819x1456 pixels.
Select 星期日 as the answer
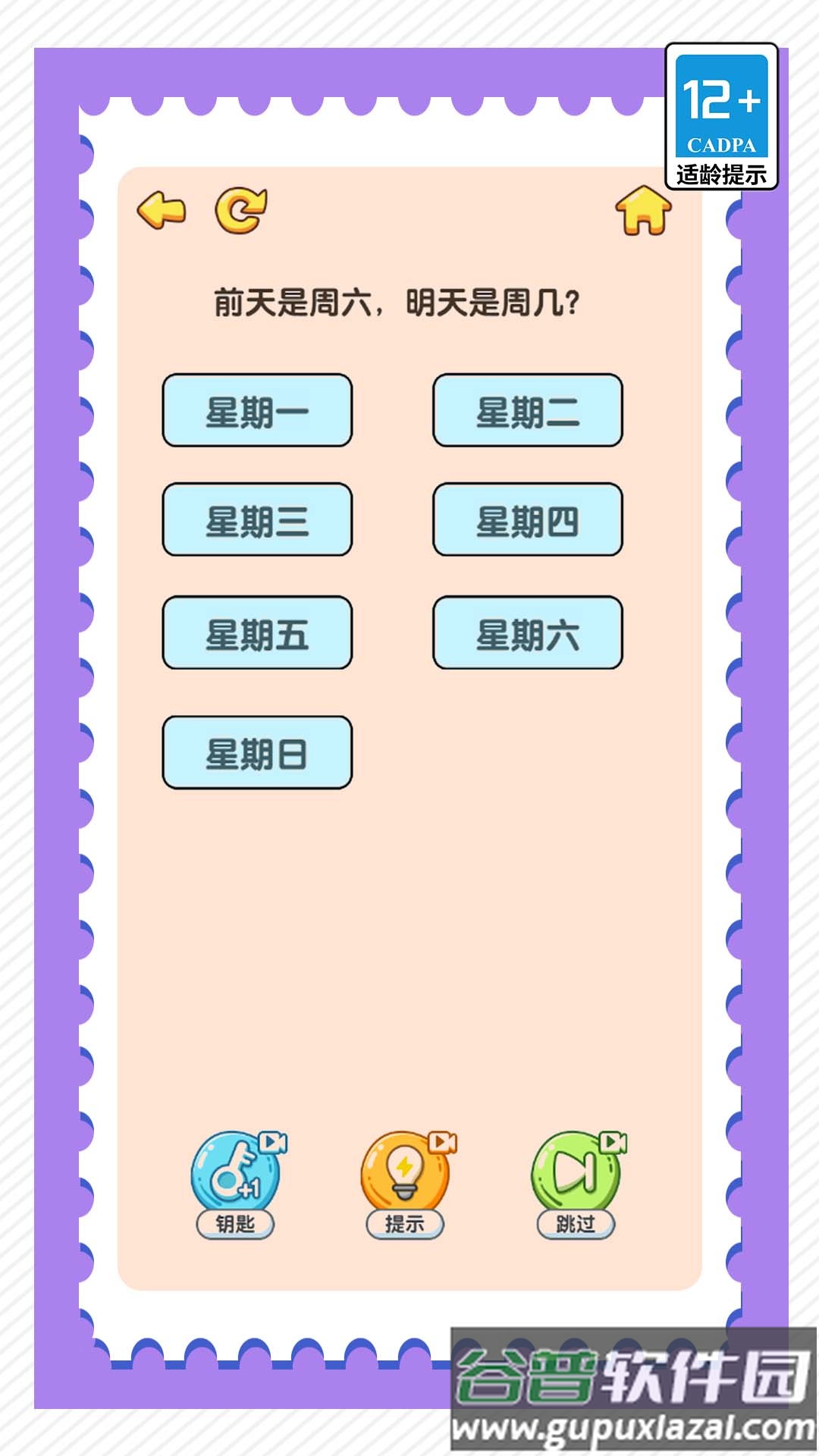click(257, 752)
